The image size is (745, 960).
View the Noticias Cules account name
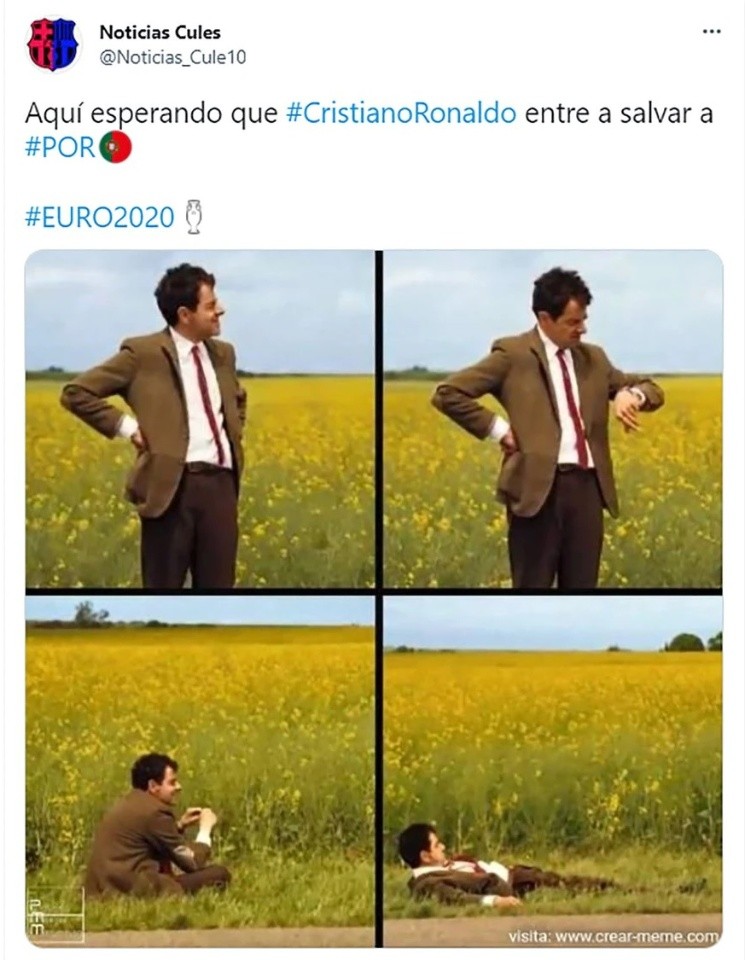(x=159, y=32)
